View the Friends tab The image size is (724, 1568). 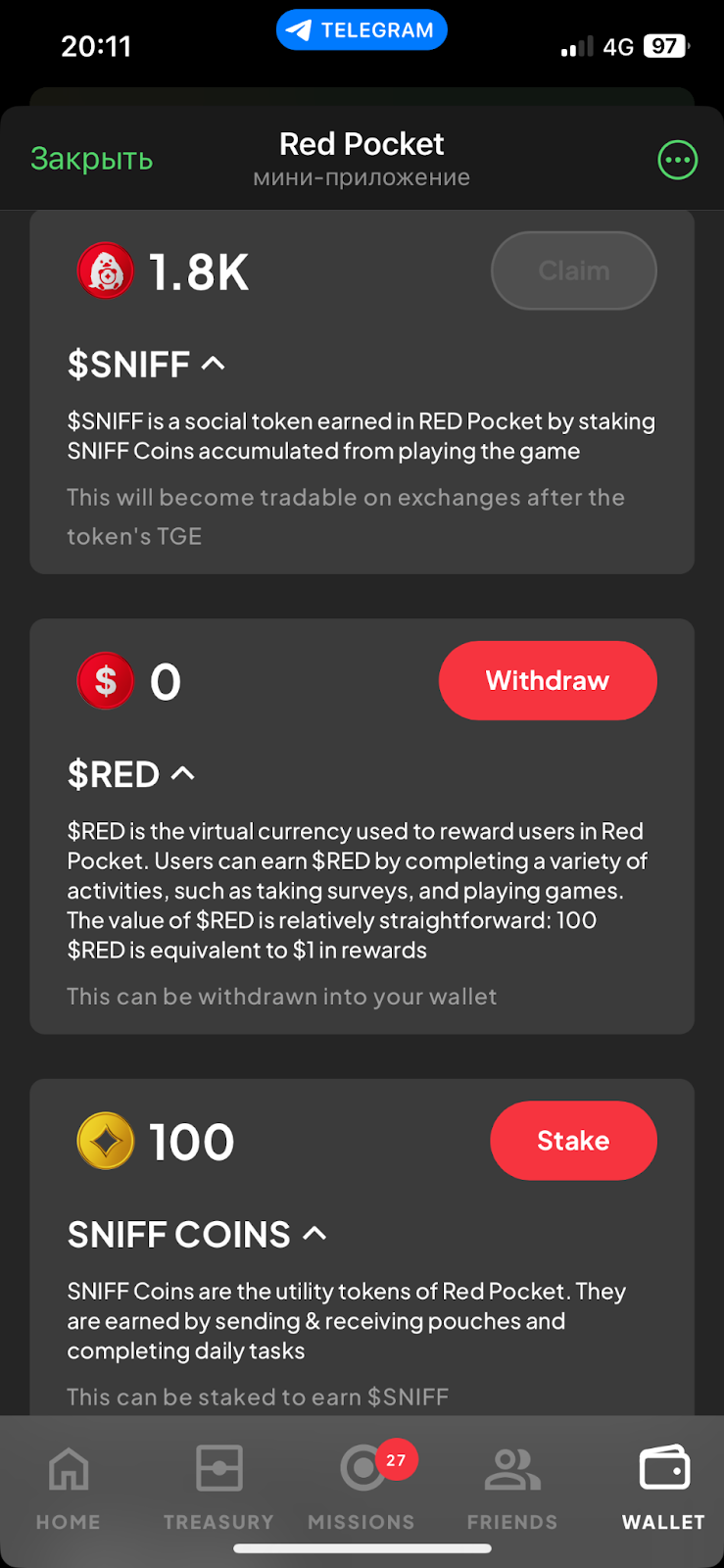(x=511, y=1486)
